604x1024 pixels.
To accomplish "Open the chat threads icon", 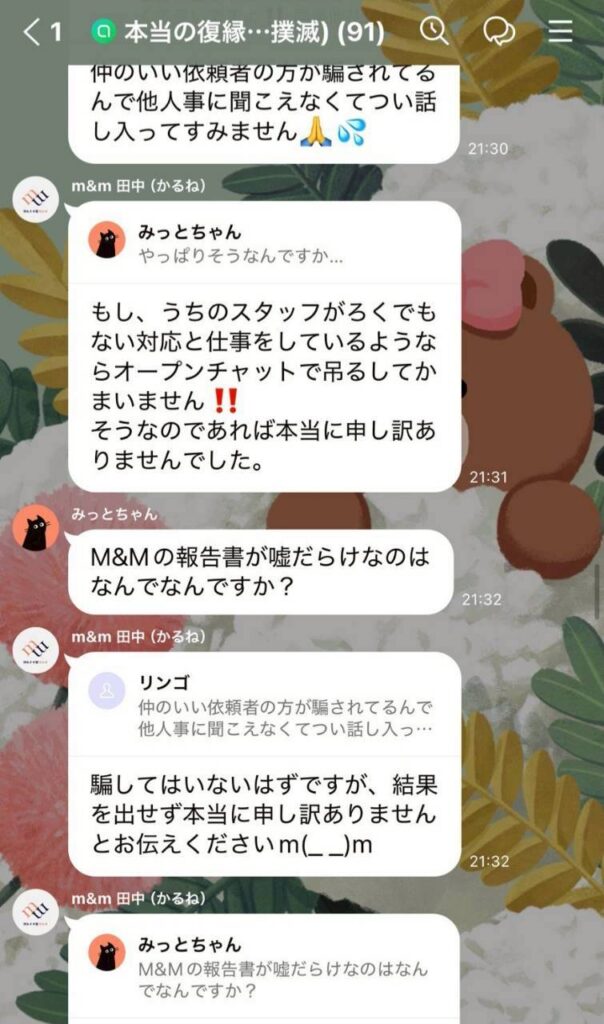I will [497, 32].
